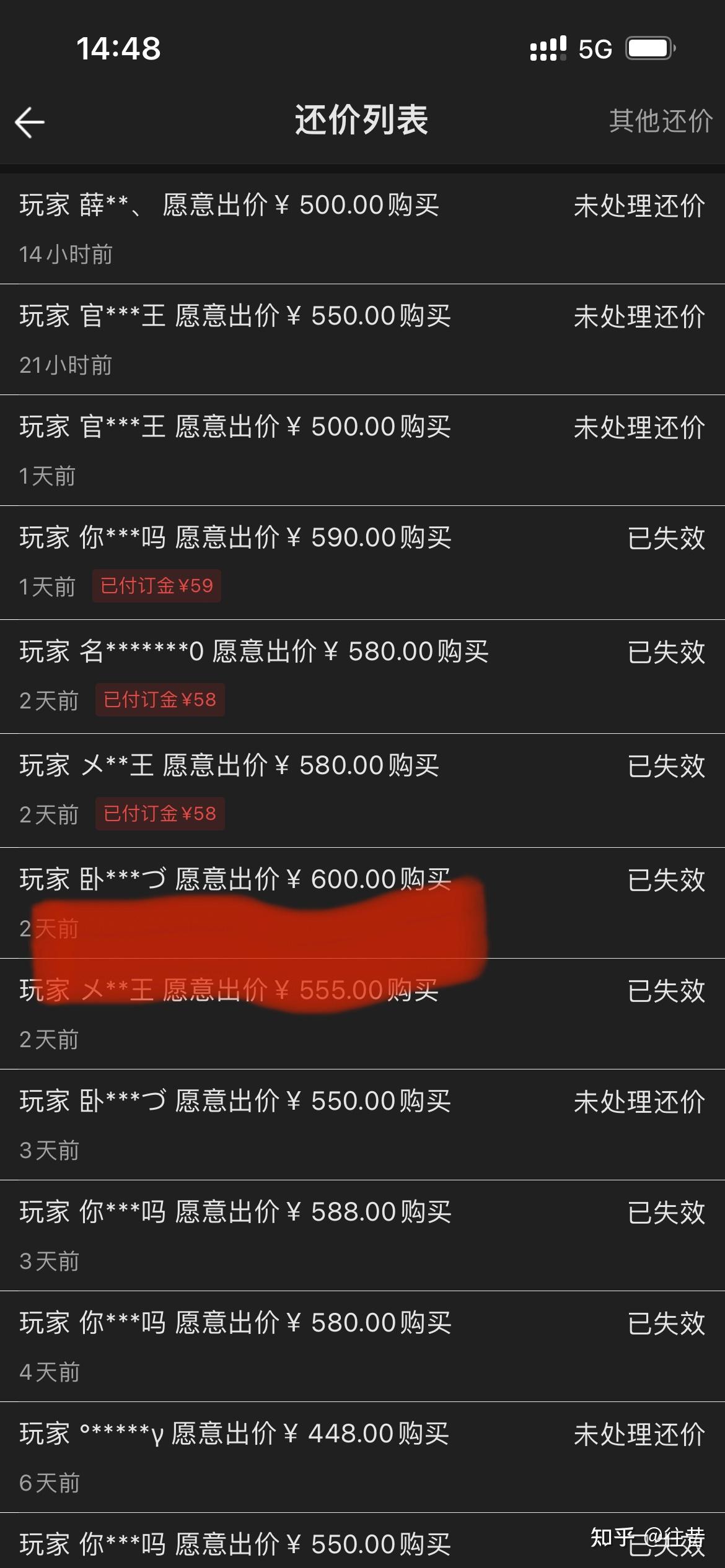This screenshot has height=1568, width=725.
Task: Open the ¥448.00 offer from 6天前
Action: point(362,1457)
